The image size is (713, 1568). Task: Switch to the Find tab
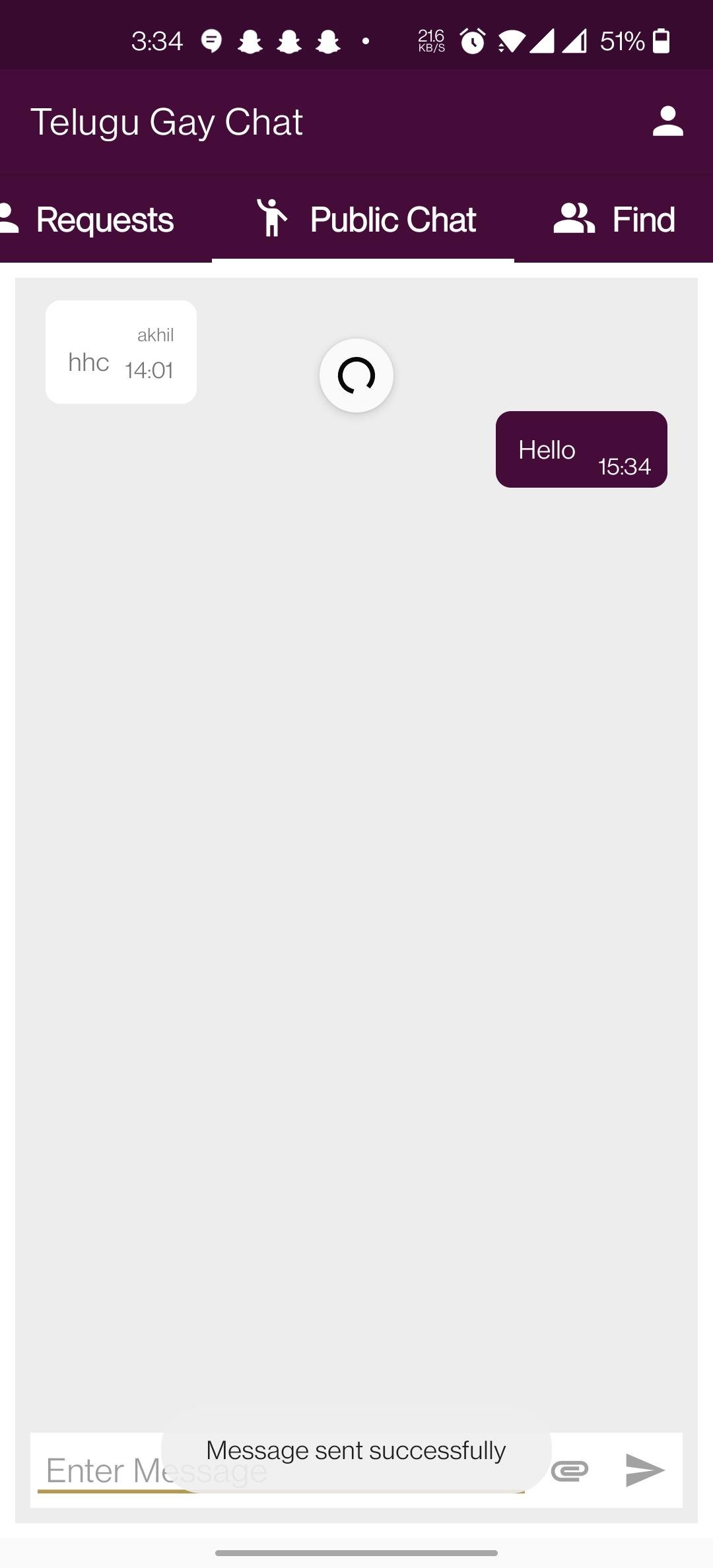tap(642, 219)
